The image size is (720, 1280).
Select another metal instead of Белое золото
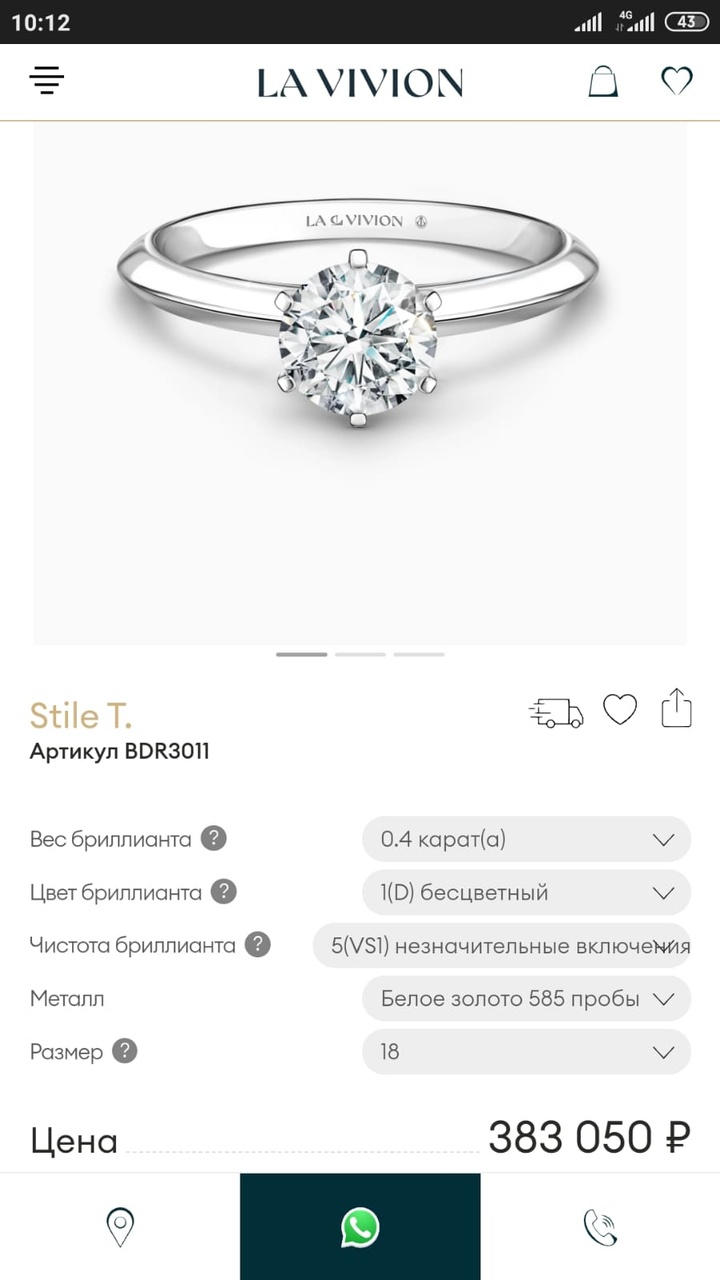coord(526,998)
